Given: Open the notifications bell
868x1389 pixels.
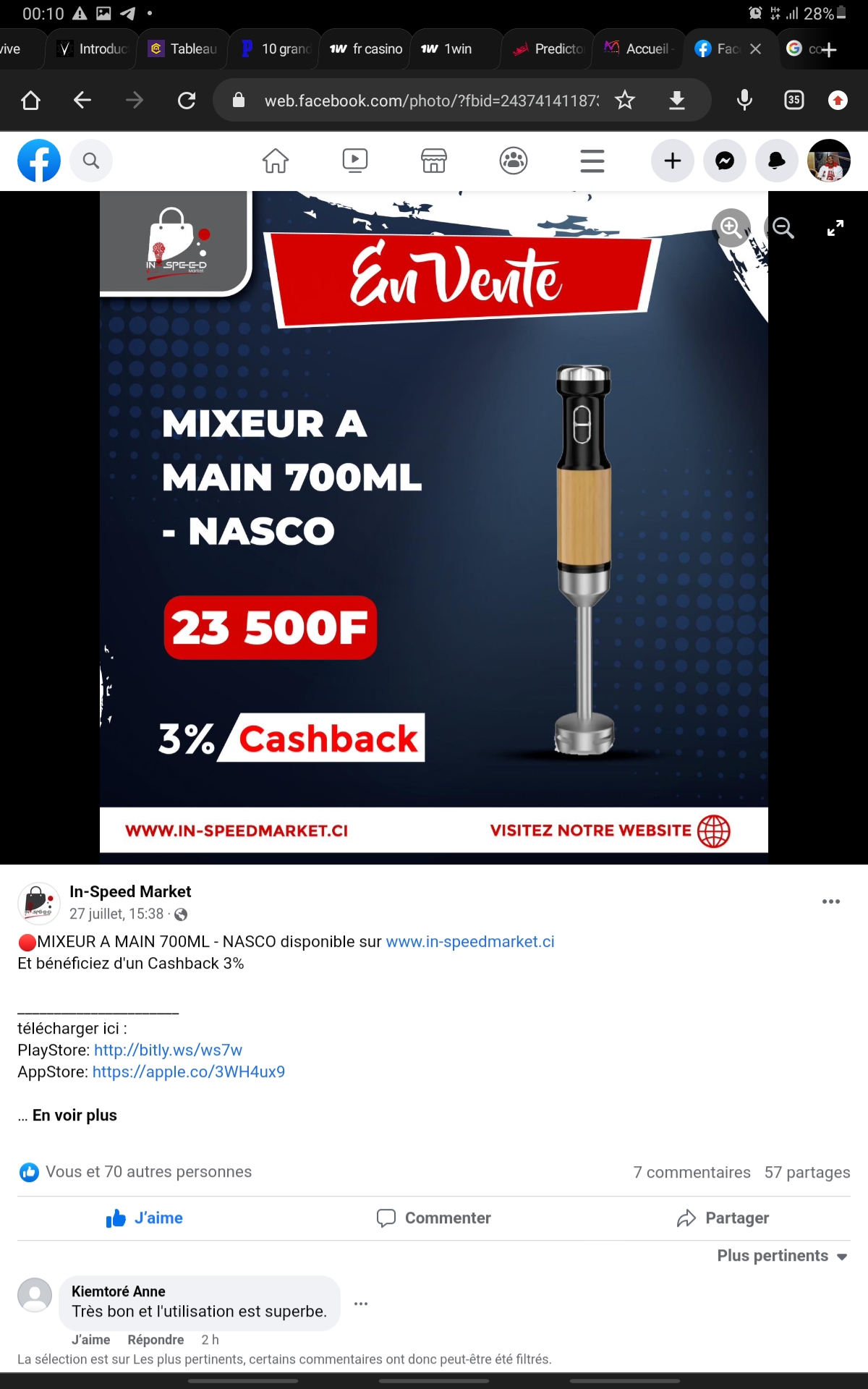Looking at the screenshot, I should (x=777, y=161).
